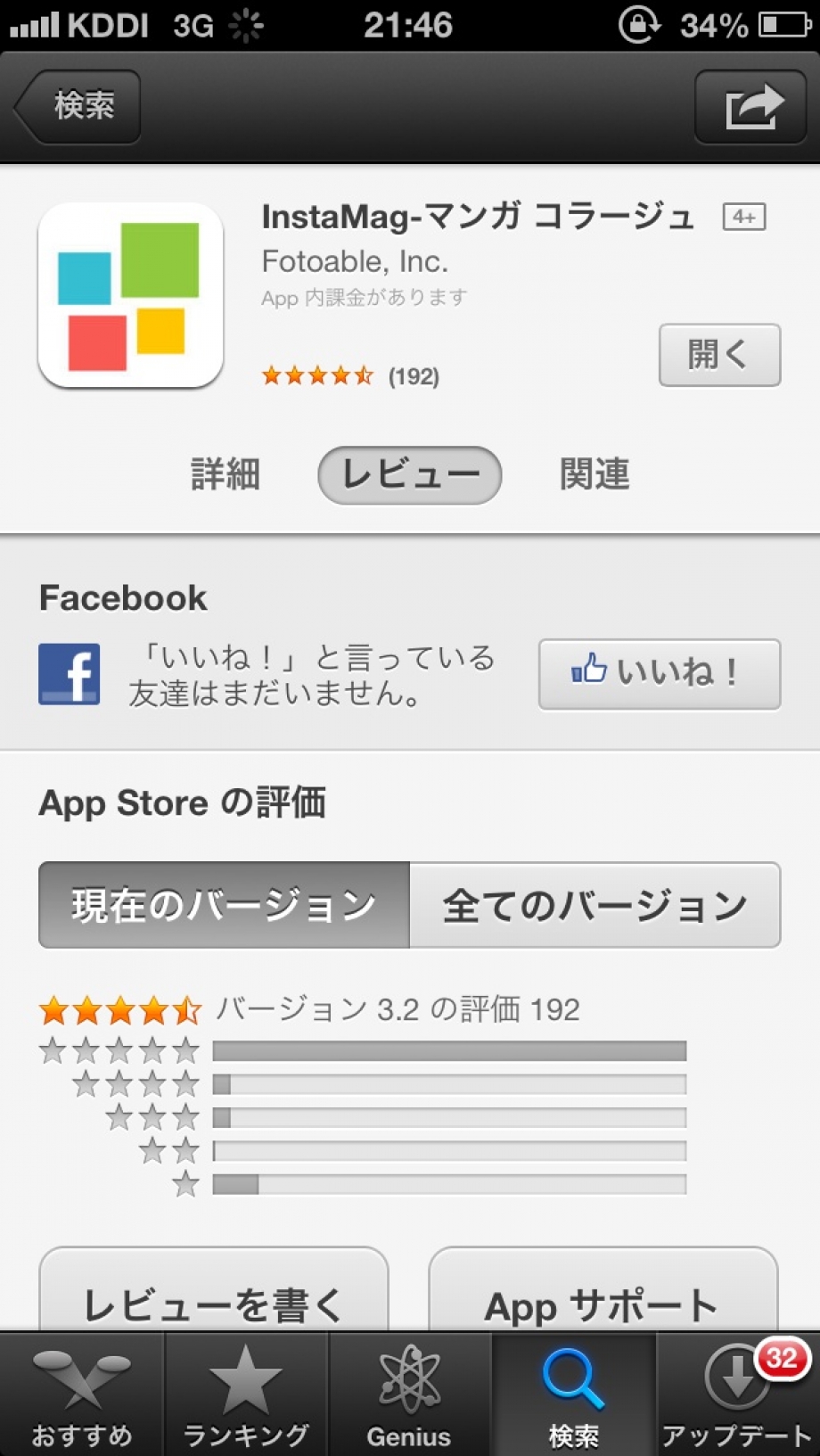This screenshot has width=820, height=1456.
Task: Open the ランキング tab
Action: point(246,1395)
